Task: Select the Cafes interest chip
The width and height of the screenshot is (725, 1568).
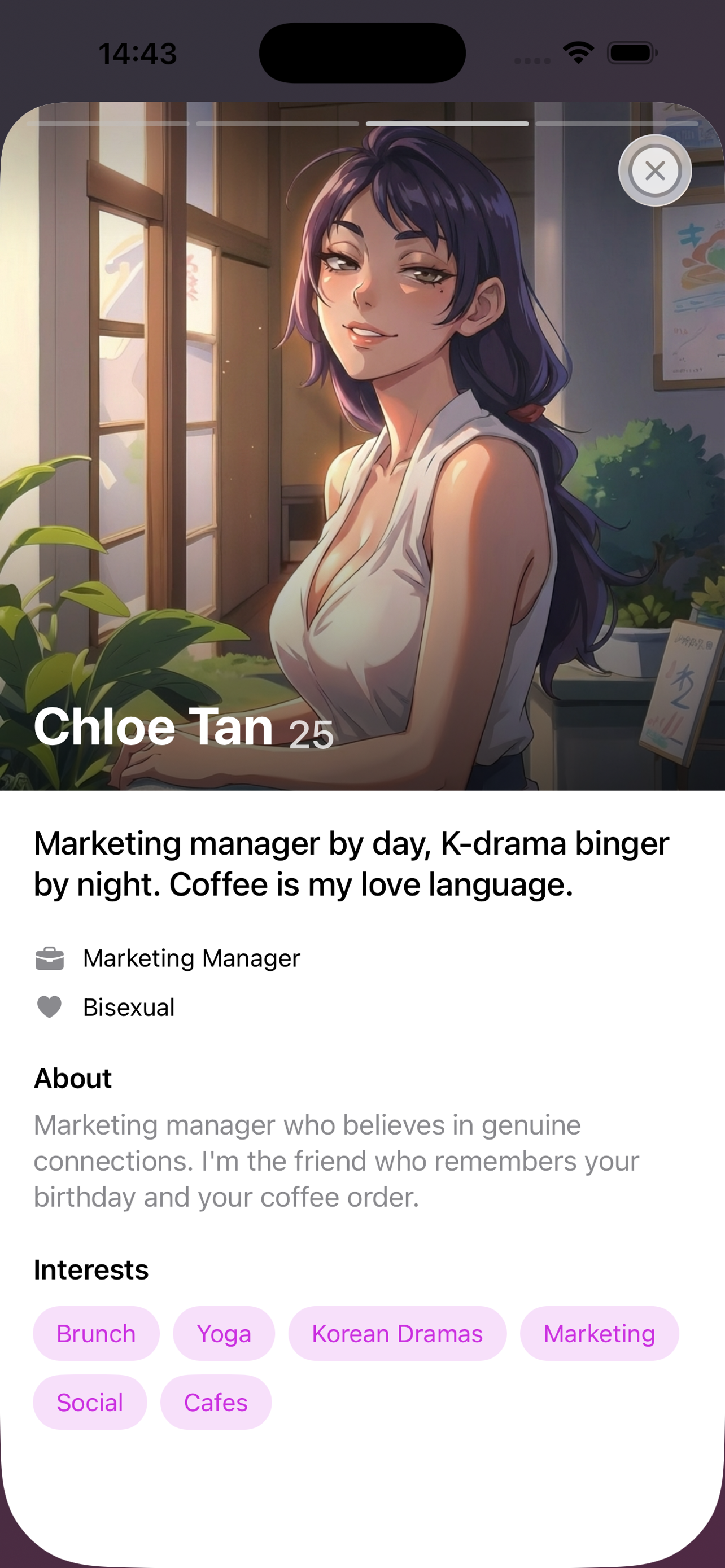Action: (216, 1403)
